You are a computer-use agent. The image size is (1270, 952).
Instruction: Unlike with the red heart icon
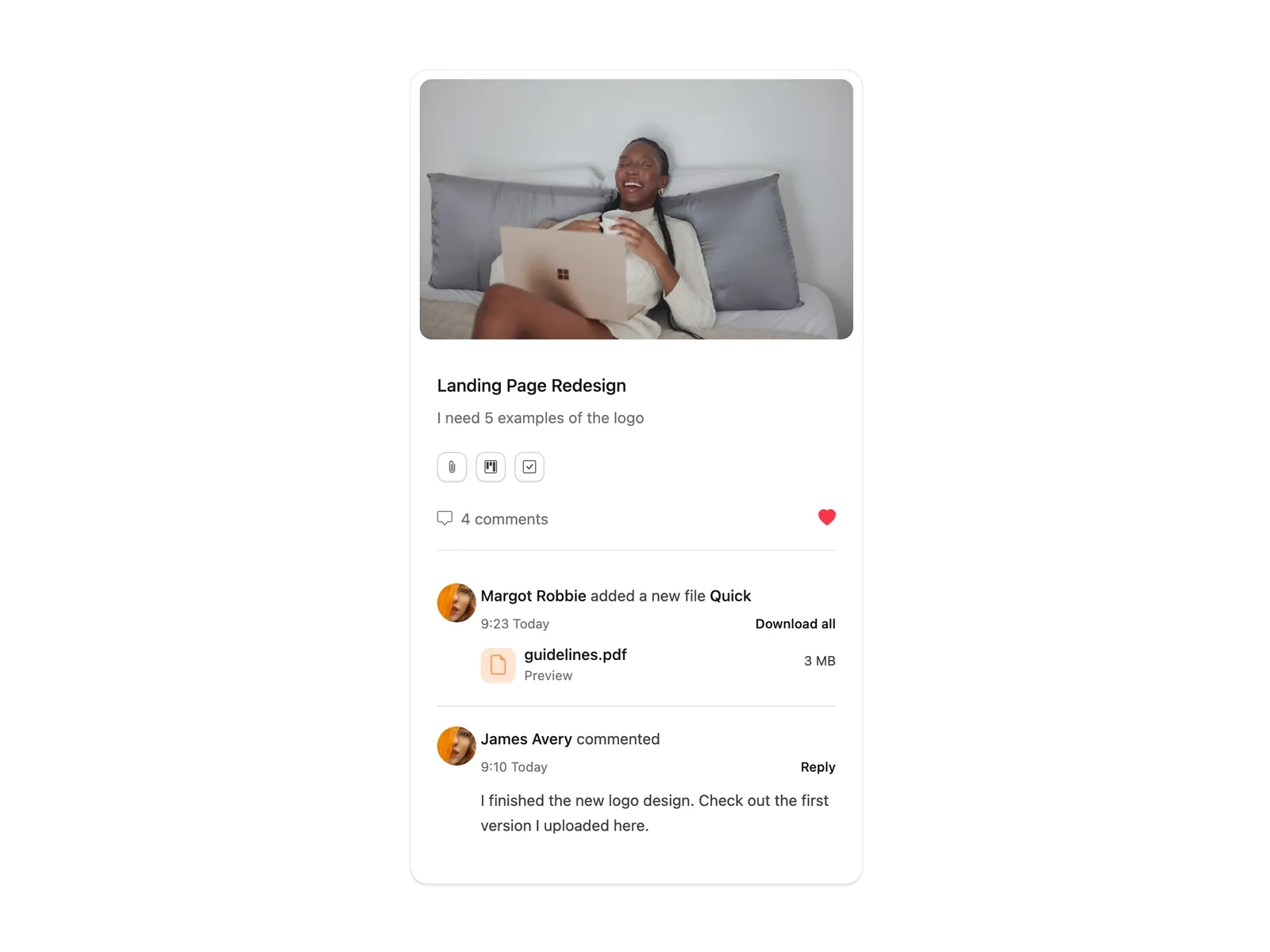[x=826, y=517]
